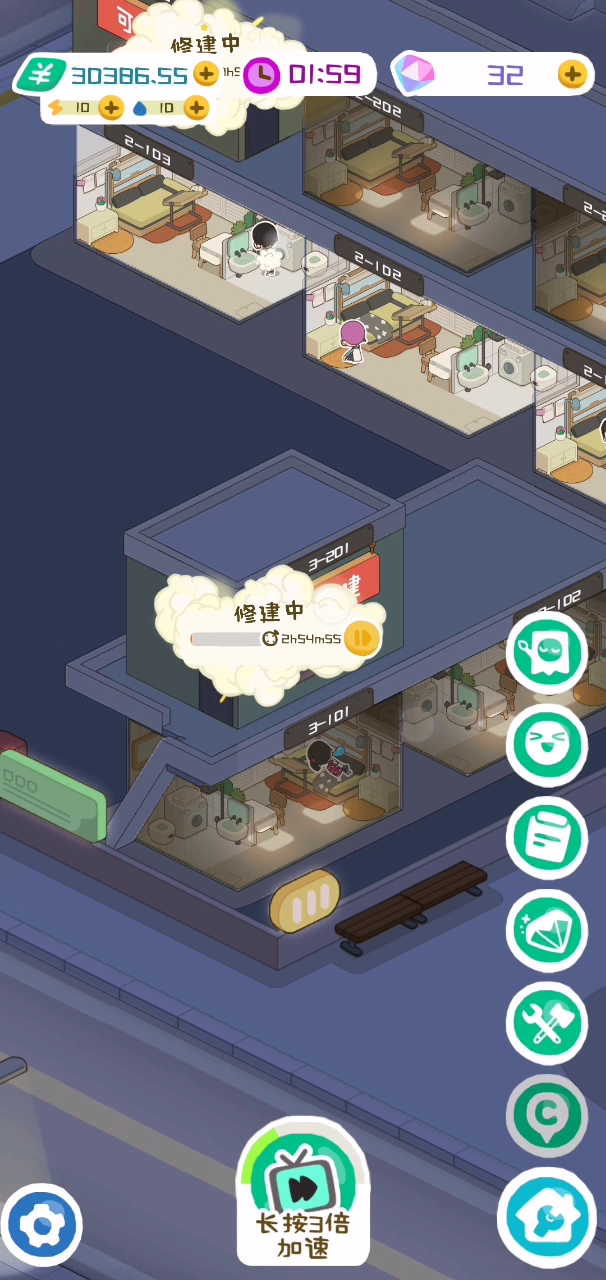This screenshot has height=1280, width=606.
Task: Tap the yellow pause button near the bench
Action: click(x=305, y=900)
